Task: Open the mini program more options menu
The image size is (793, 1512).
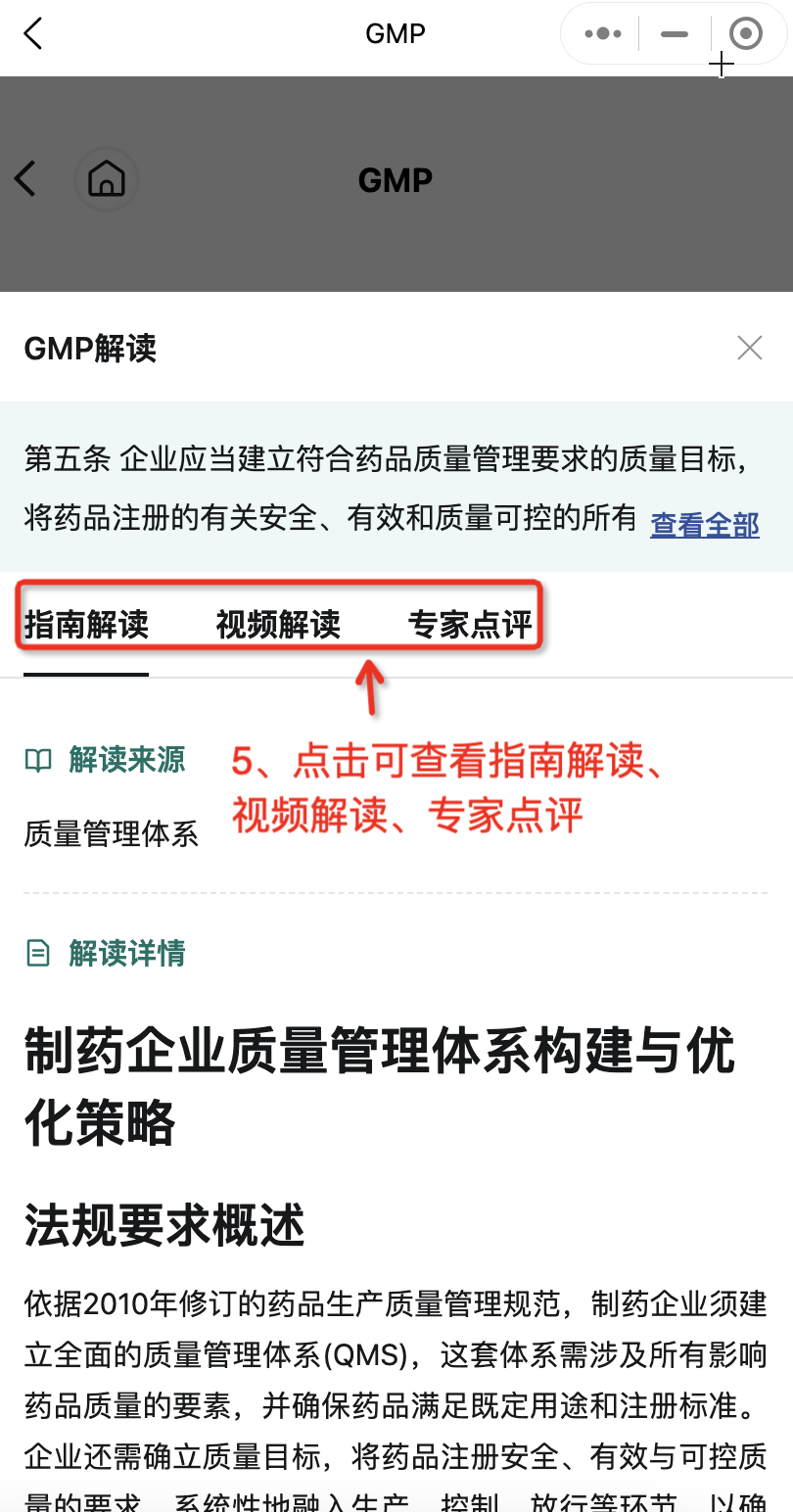Action: (602, 34)
